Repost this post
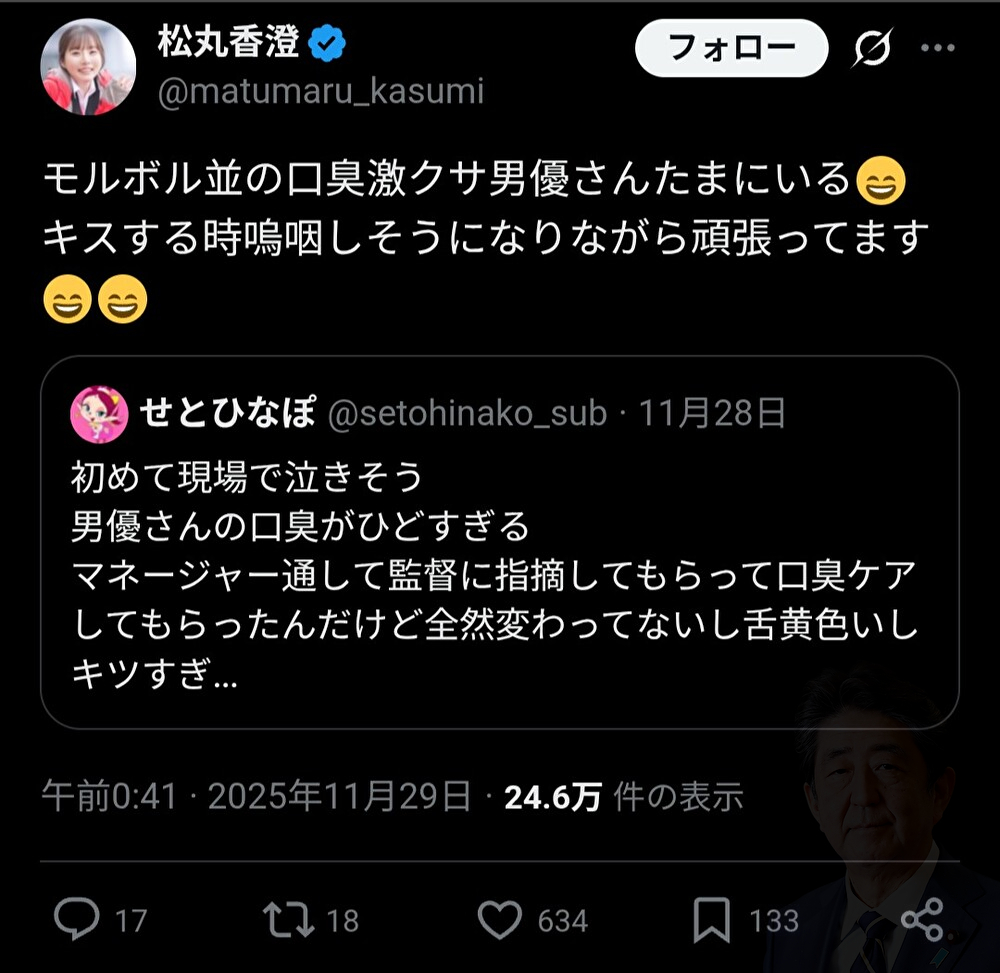The height and width of the screenshot is (973, 1000). 288,919
